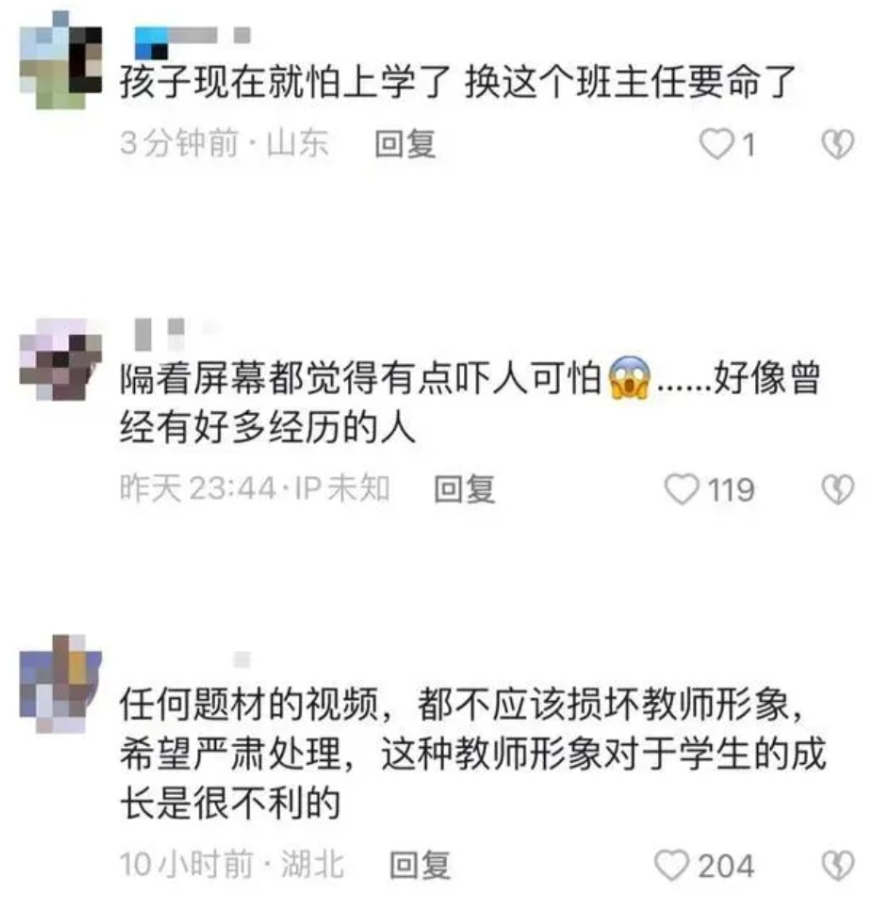Like the comment from 山东
Screen dimensions: 876x897
[x=715, y=147]
